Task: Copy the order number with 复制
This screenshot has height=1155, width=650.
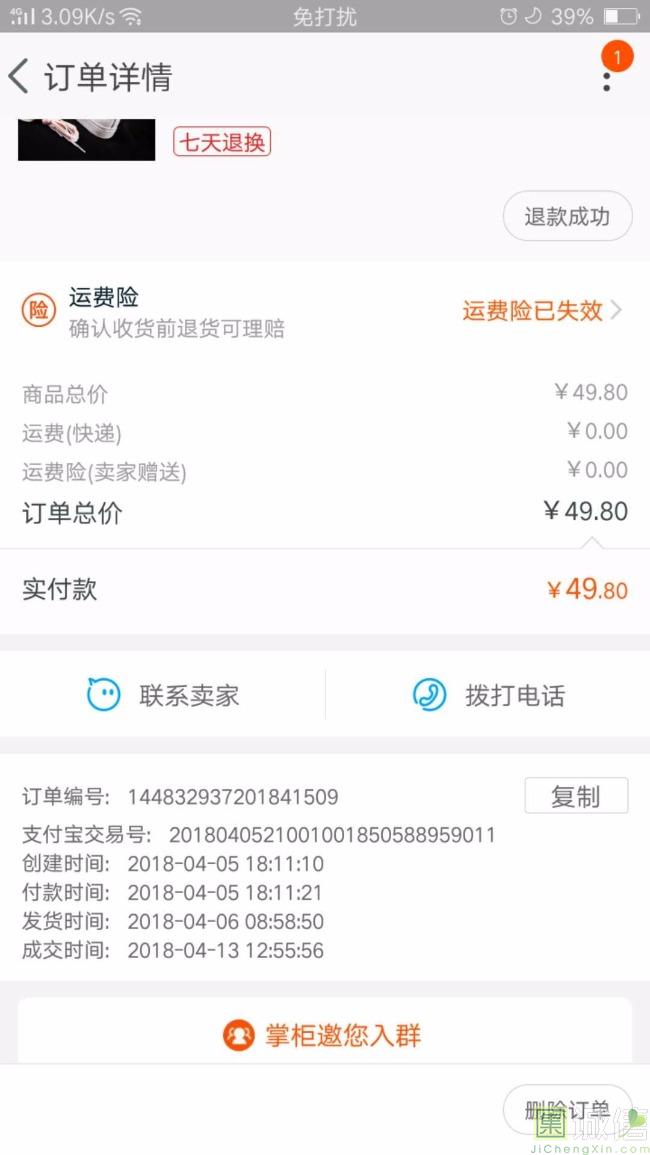Action: [576, 796]
